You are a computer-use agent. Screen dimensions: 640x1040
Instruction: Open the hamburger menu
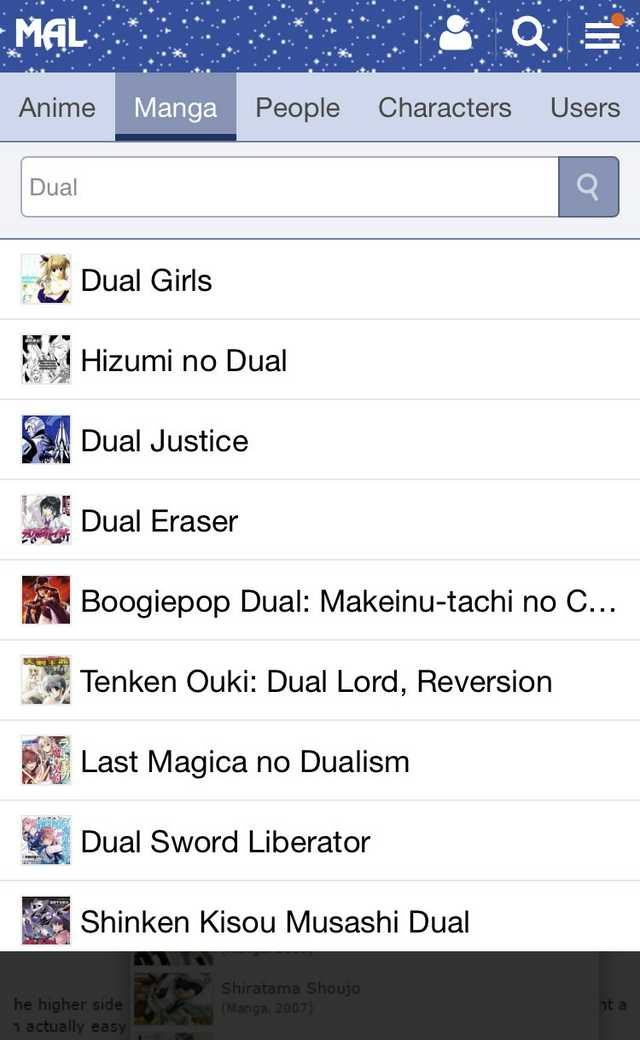[602, 34]
